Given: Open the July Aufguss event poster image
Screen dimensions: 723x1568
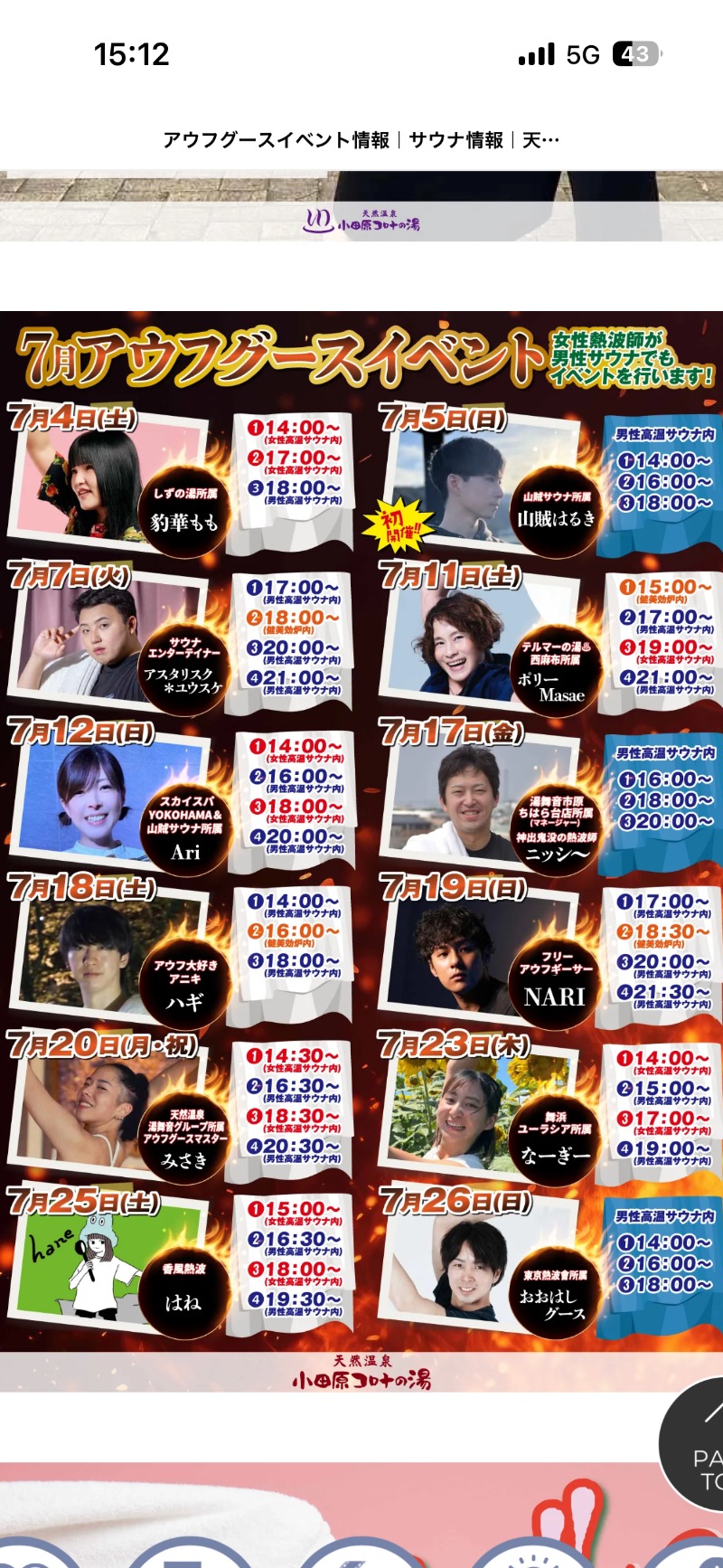Looking at the screenshot, I should pos(361,852).
